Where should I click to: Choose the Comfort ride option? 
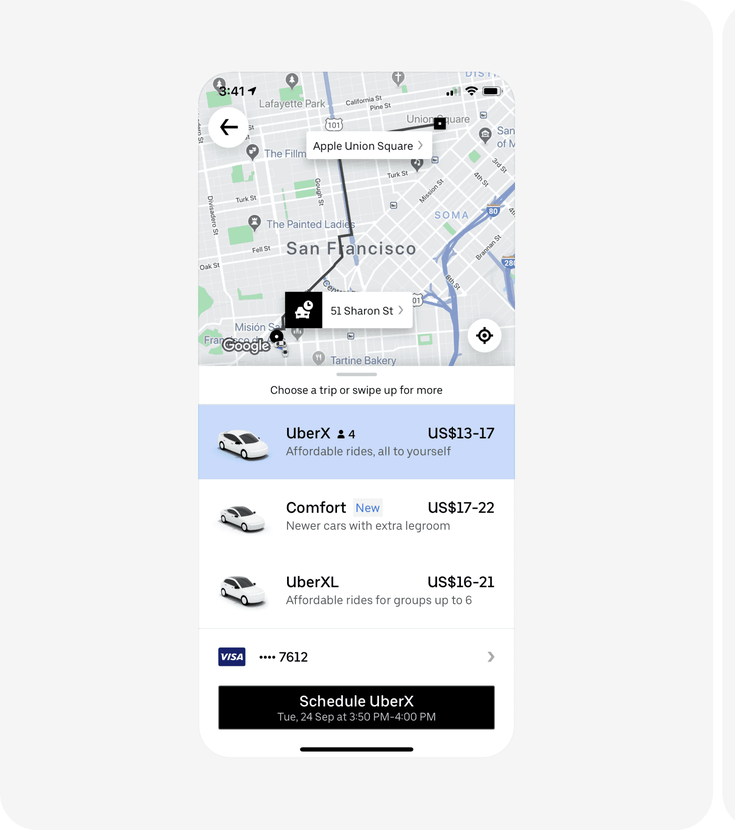[356, 516]
